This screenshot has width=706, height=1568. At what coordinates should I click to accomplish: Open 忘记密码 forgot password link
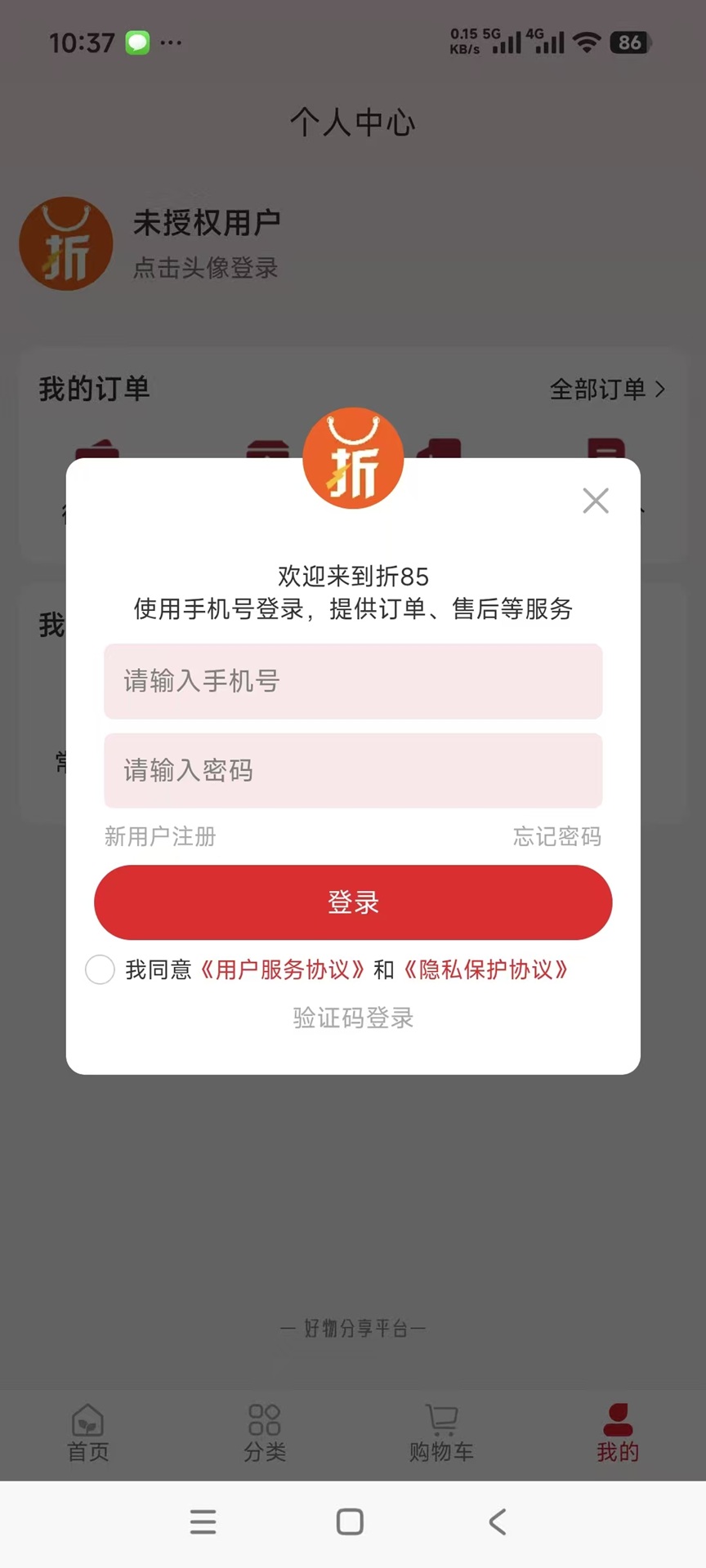[x=557, y=836]
